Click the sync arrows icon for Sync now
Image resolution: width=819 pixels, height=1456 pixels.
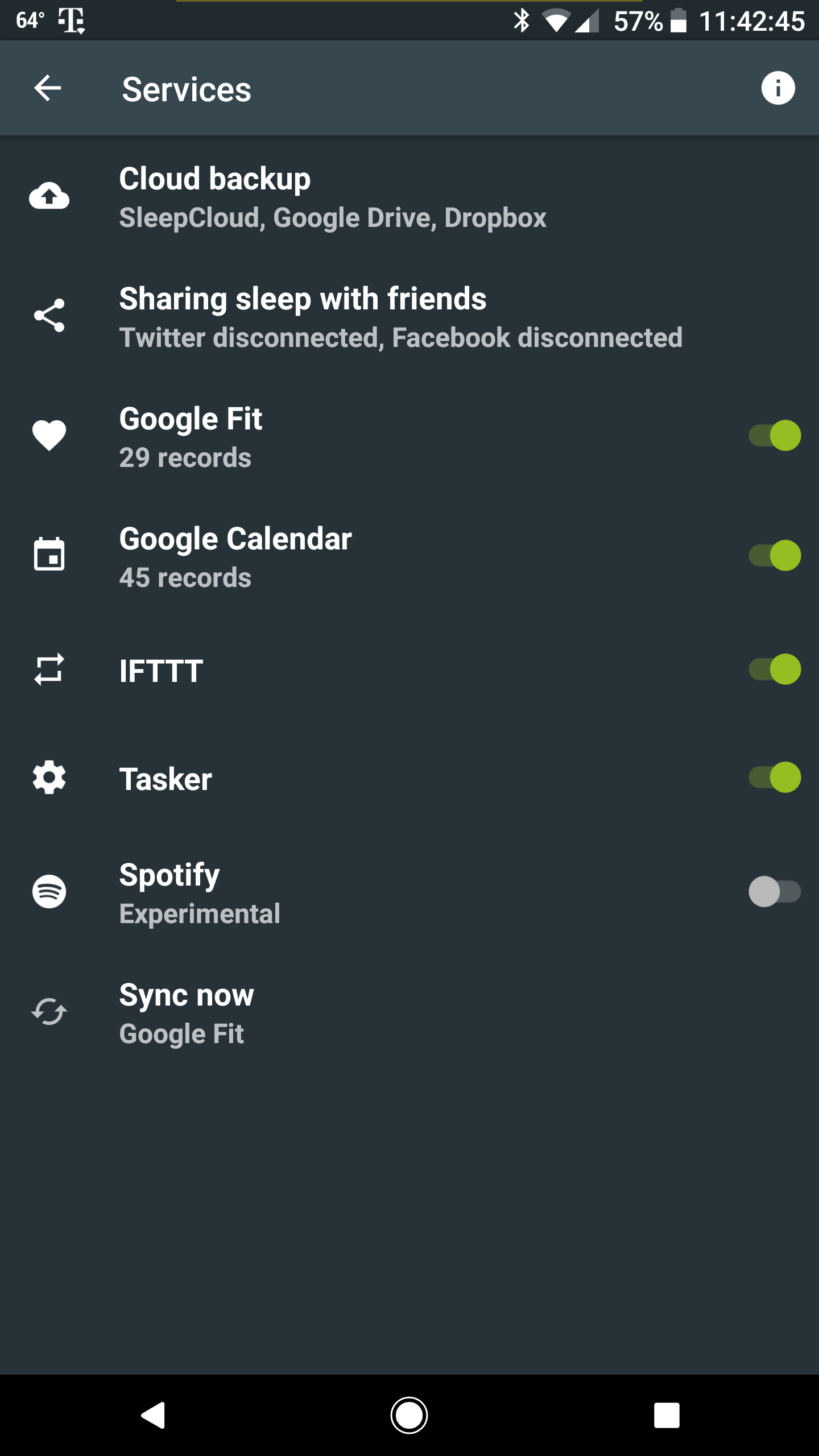coord(49,1011)
